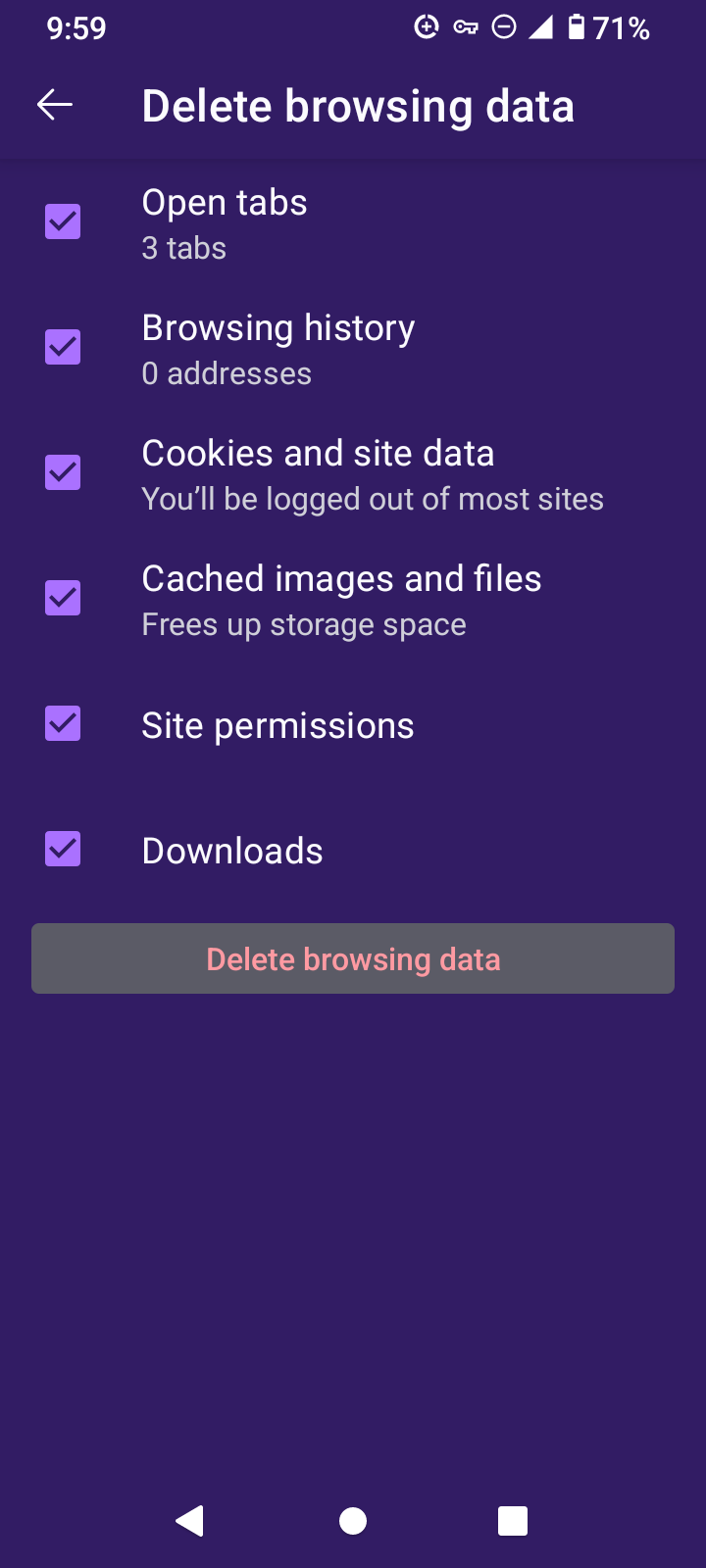This screenshot has width=706, height=1568.
Task: Uncheck the Open tabs checkbox
Action: click(63, 222)
